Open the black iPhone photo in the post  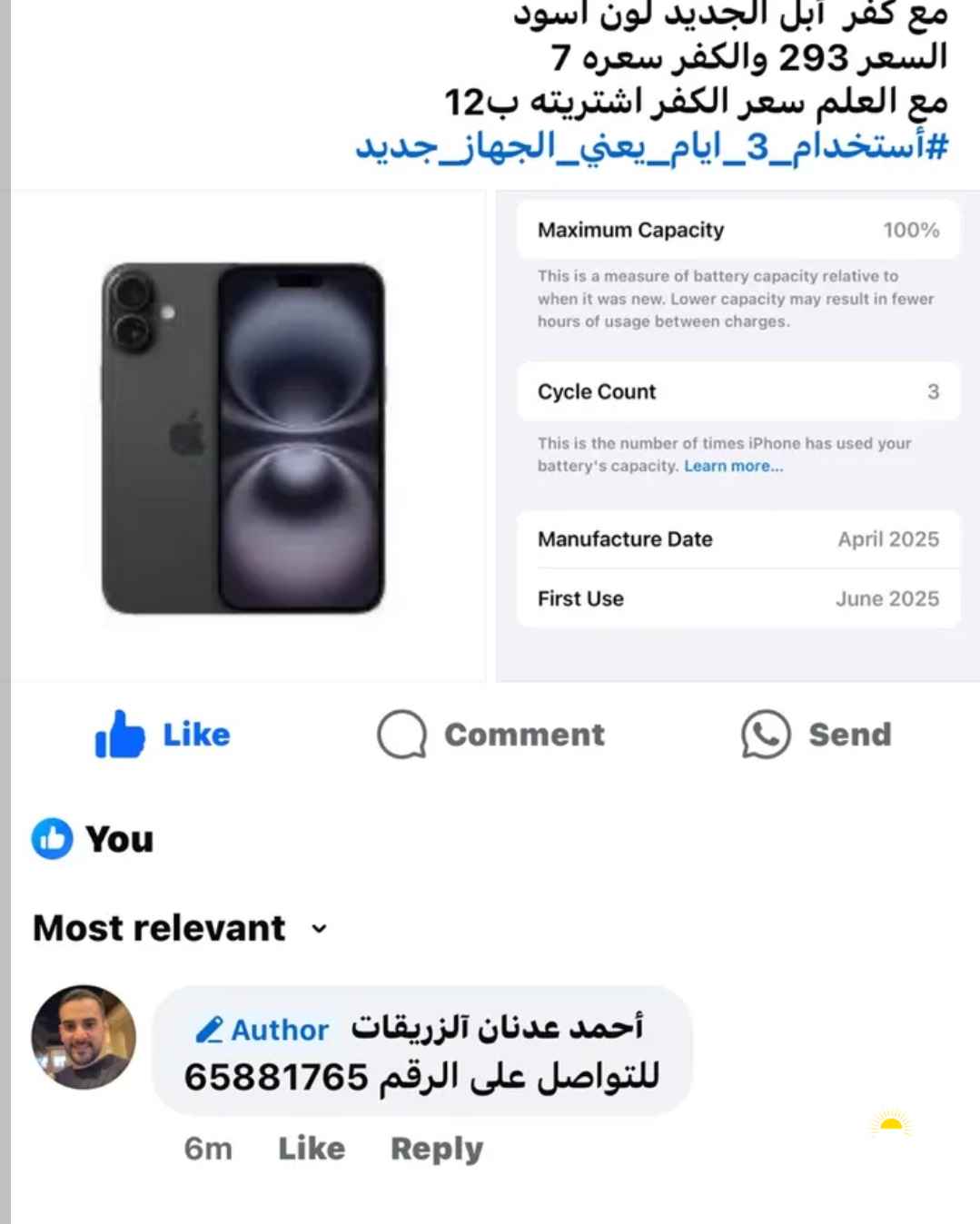pyautogui.click(x=243, y=438)
